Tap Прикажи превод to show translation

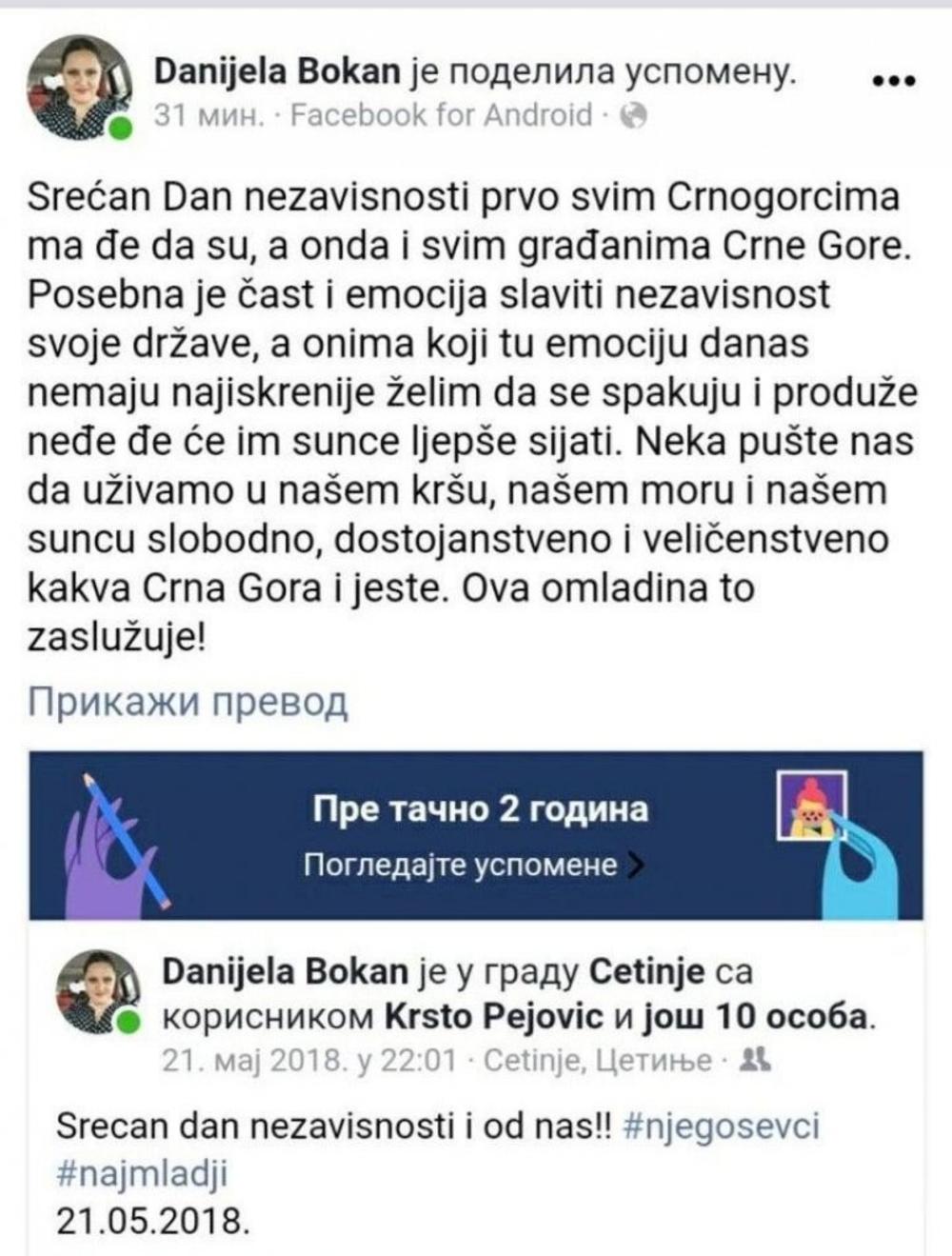[x=188, y=703]
